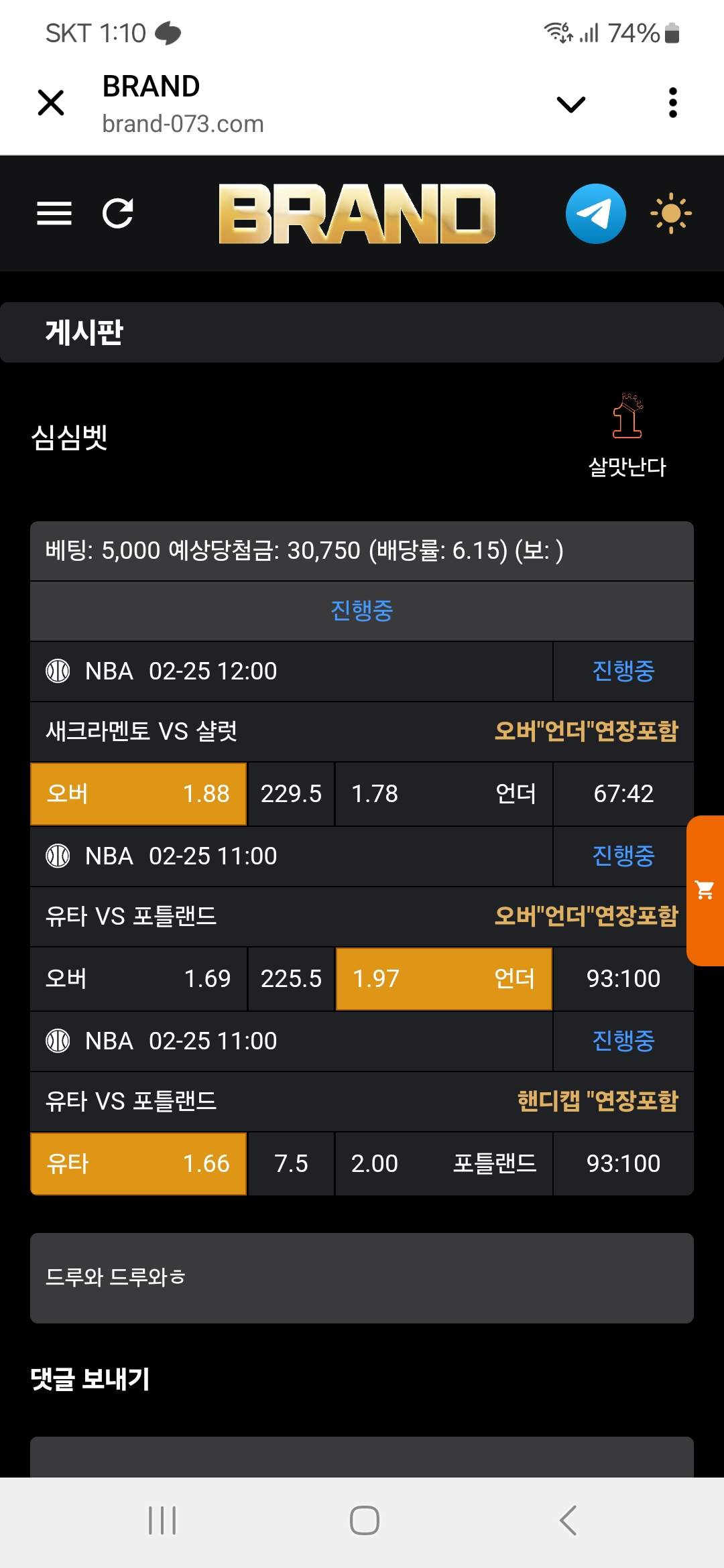Close the in-app browser tab
This screenshot has width=724, height=1568.
coord(51,103)
